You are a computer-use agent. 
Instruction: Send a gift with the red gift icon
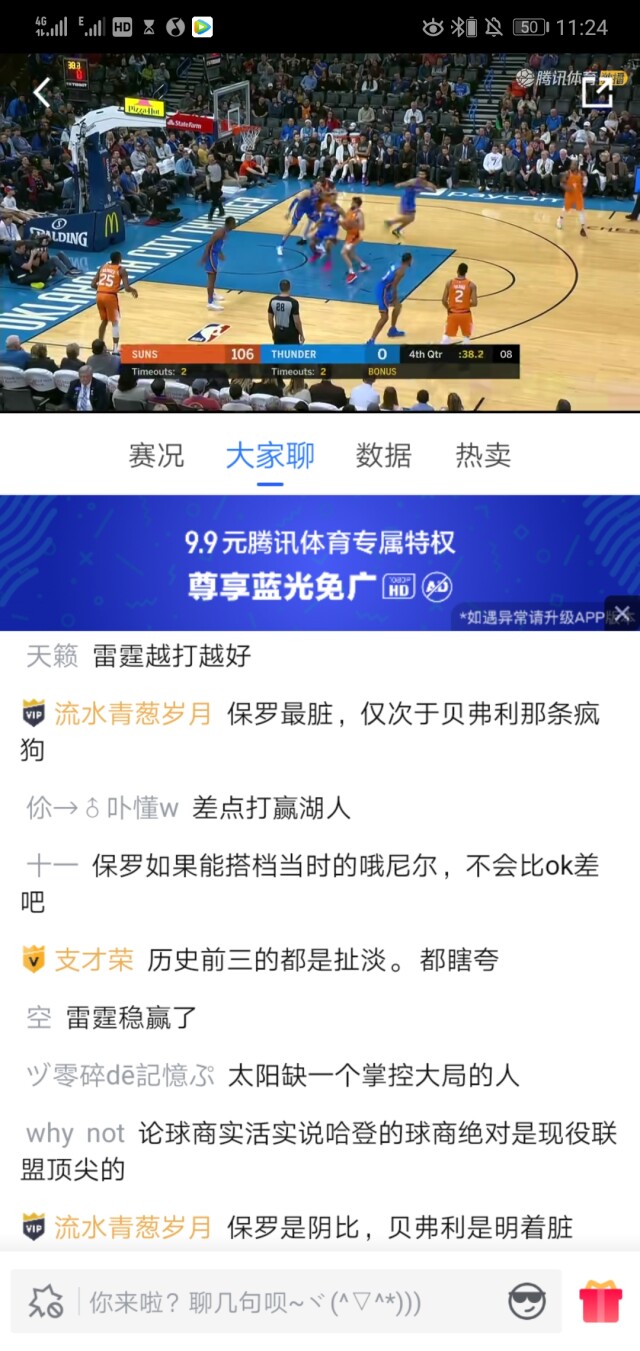point(601,1302)
